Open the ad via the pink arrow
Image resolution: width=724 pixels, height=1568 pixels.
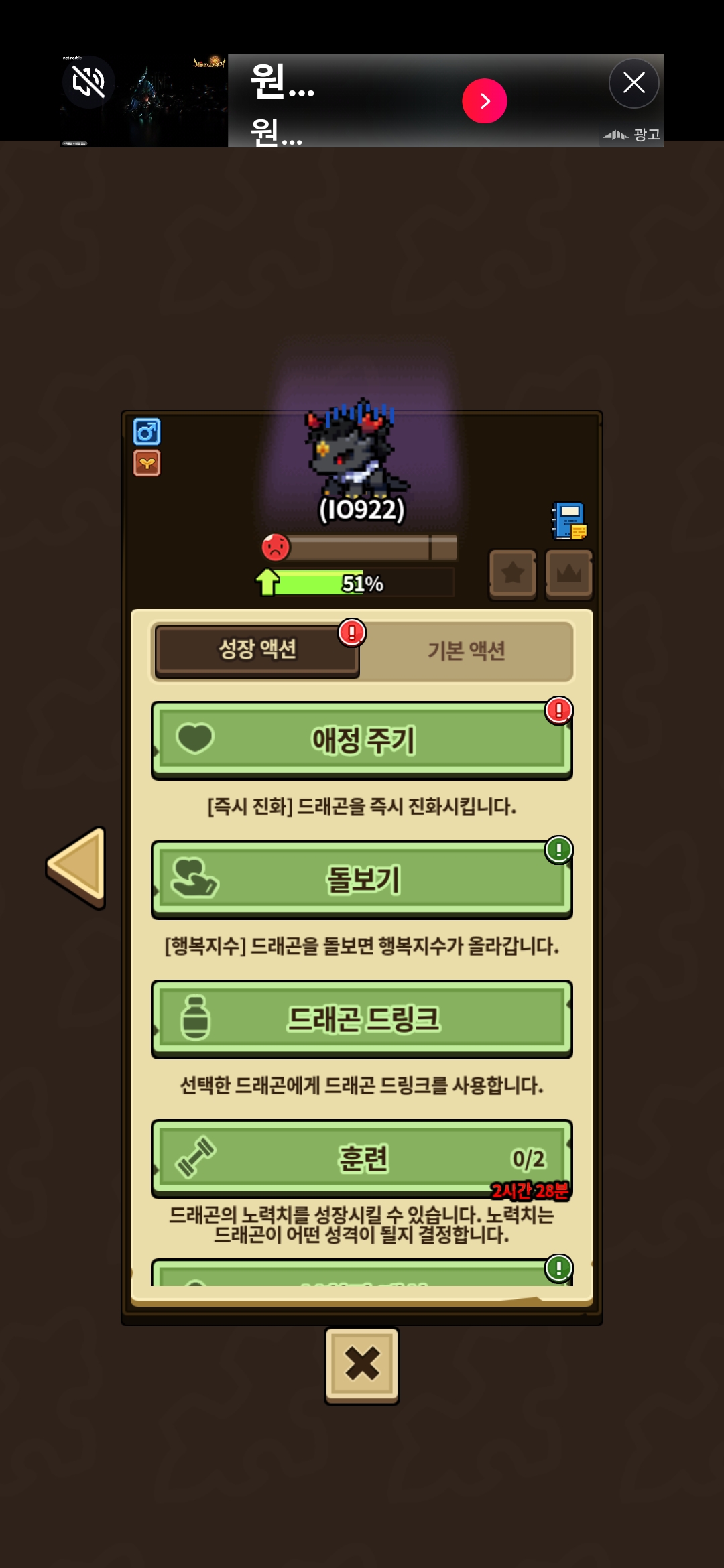coord(484,101)
